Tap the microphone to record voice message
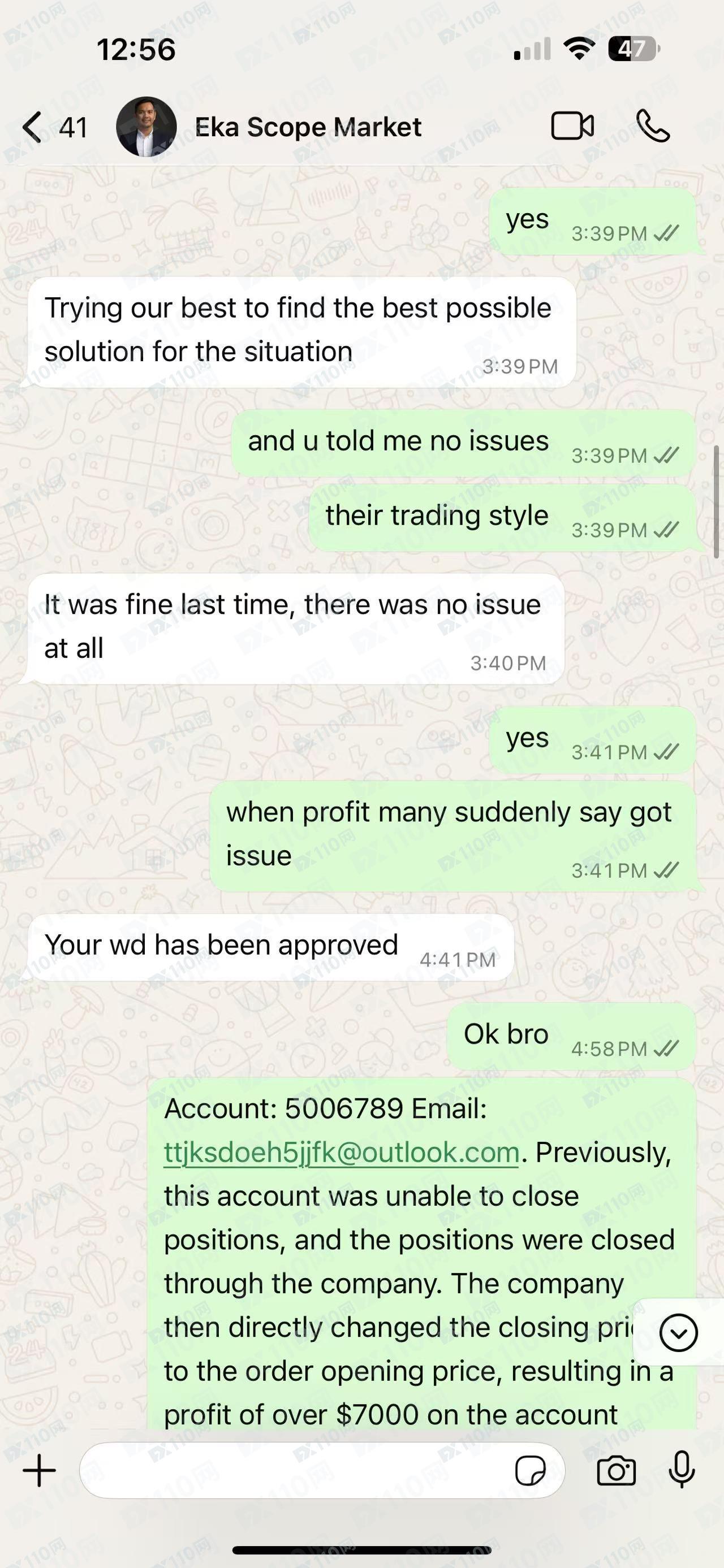This screenshot has height=1568, width=724. pos(682,1470)
